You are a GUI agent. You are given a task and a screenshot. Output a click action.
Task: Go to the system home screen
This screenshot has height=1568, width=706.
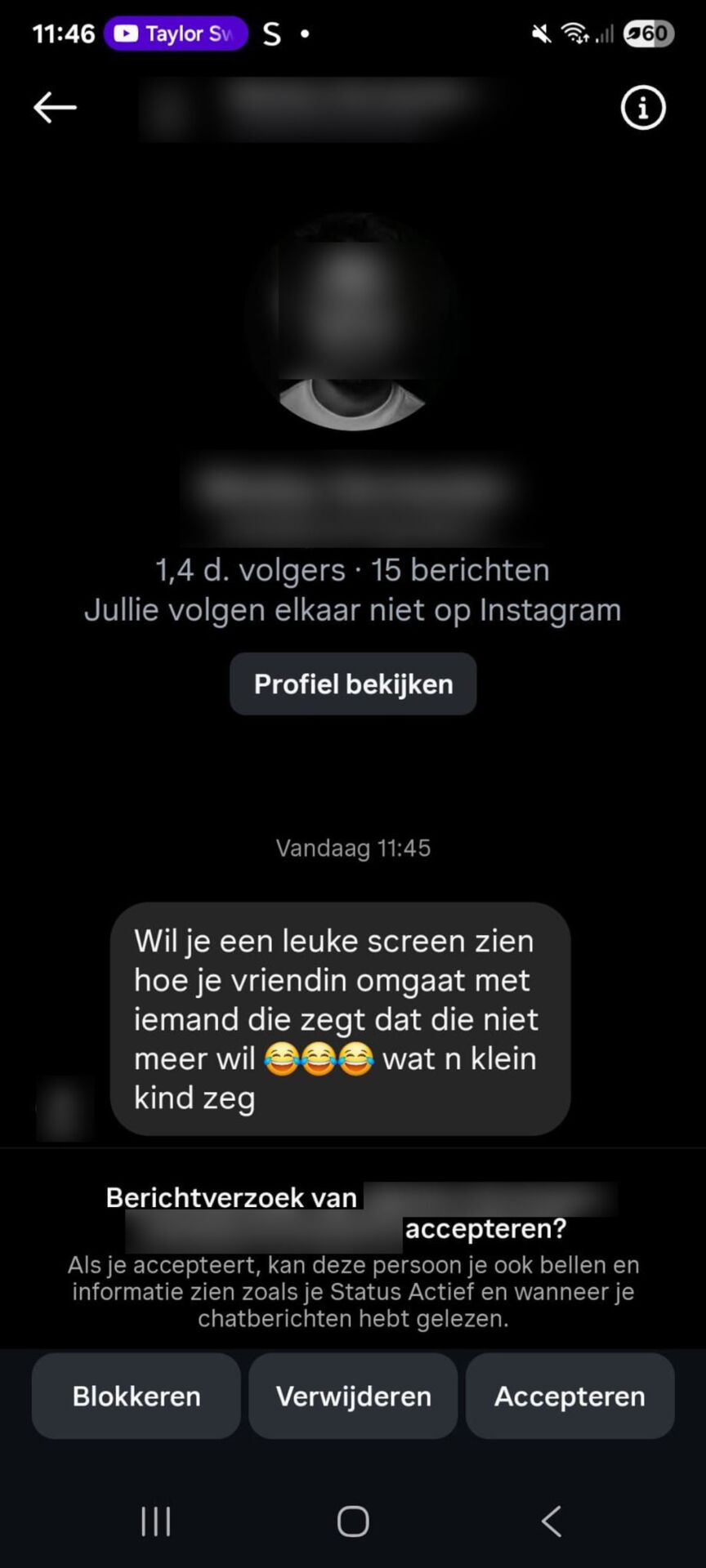tap(353, 1521)
